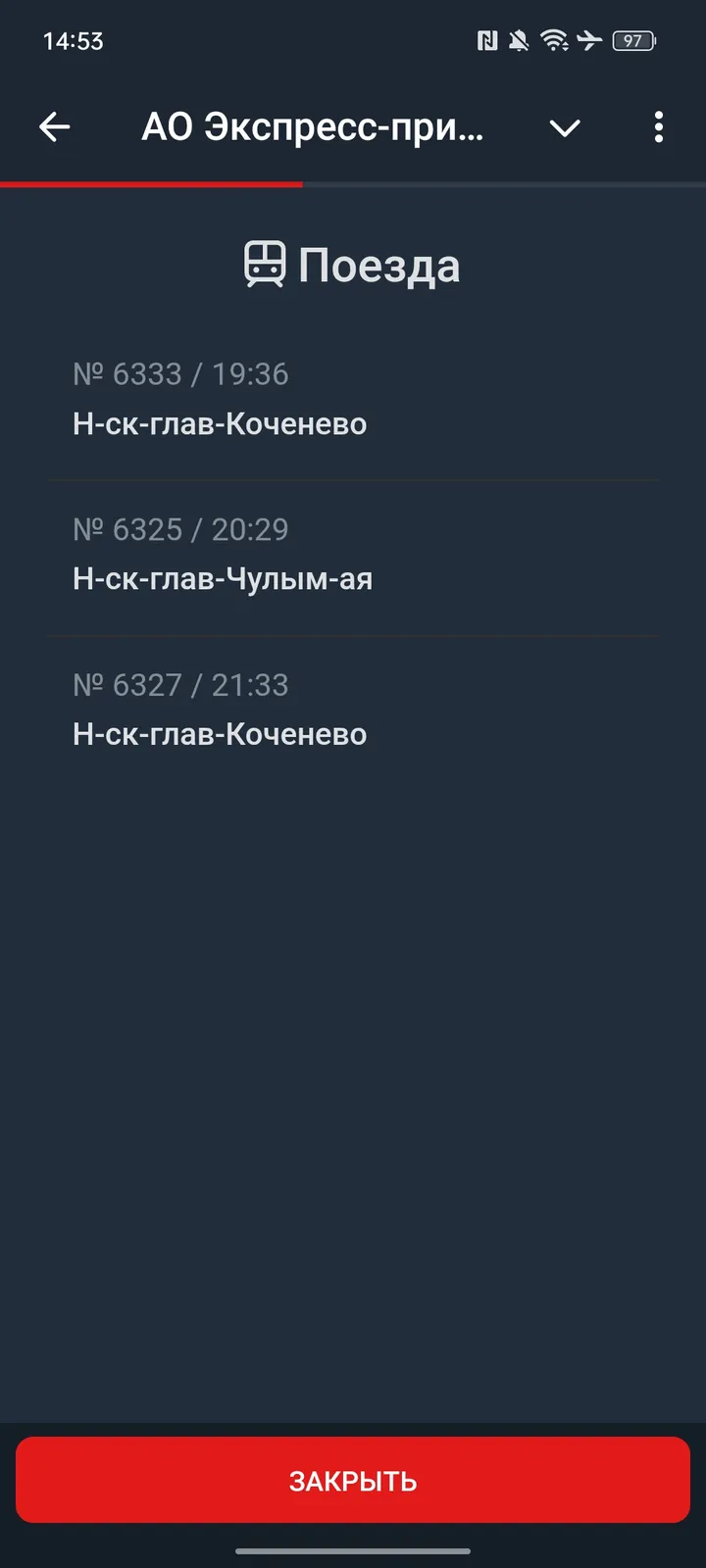Select the Н-ск-глав-Чулым-ая train entry
706x1568 pixels.
[x=224, y=578]
